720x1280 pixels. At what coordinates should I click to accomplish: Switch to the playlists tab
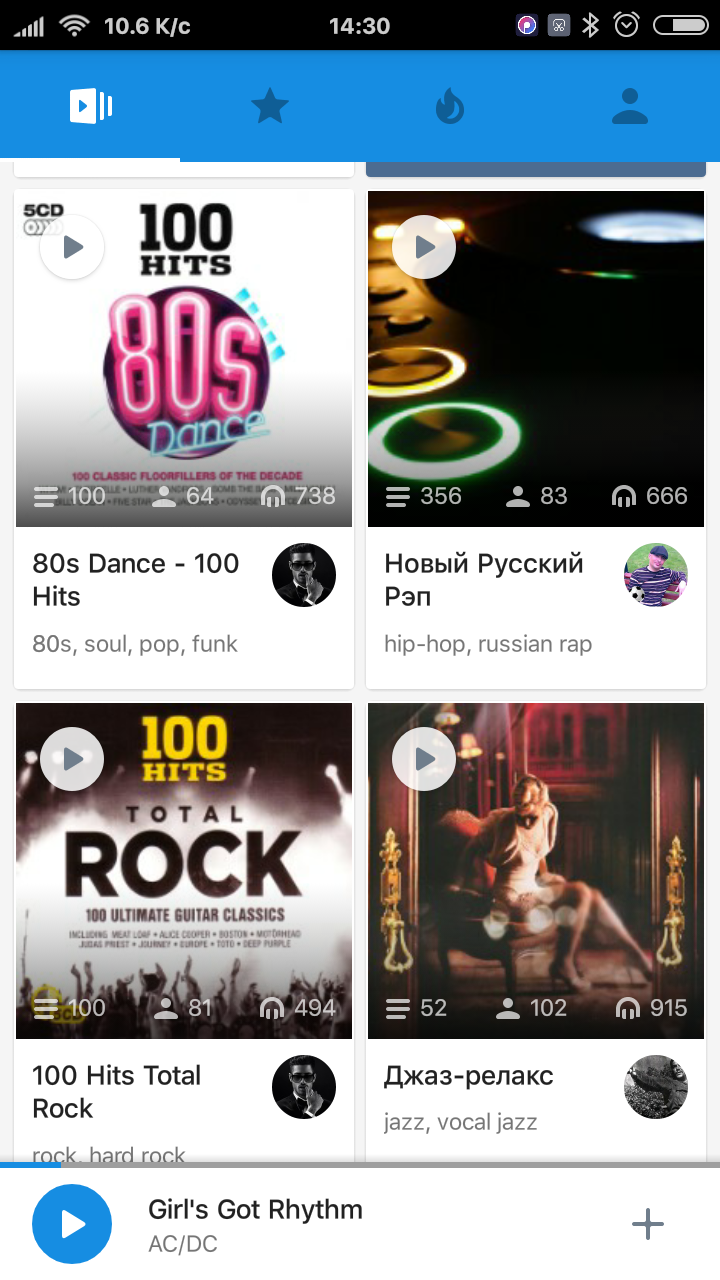click(90, 106)
